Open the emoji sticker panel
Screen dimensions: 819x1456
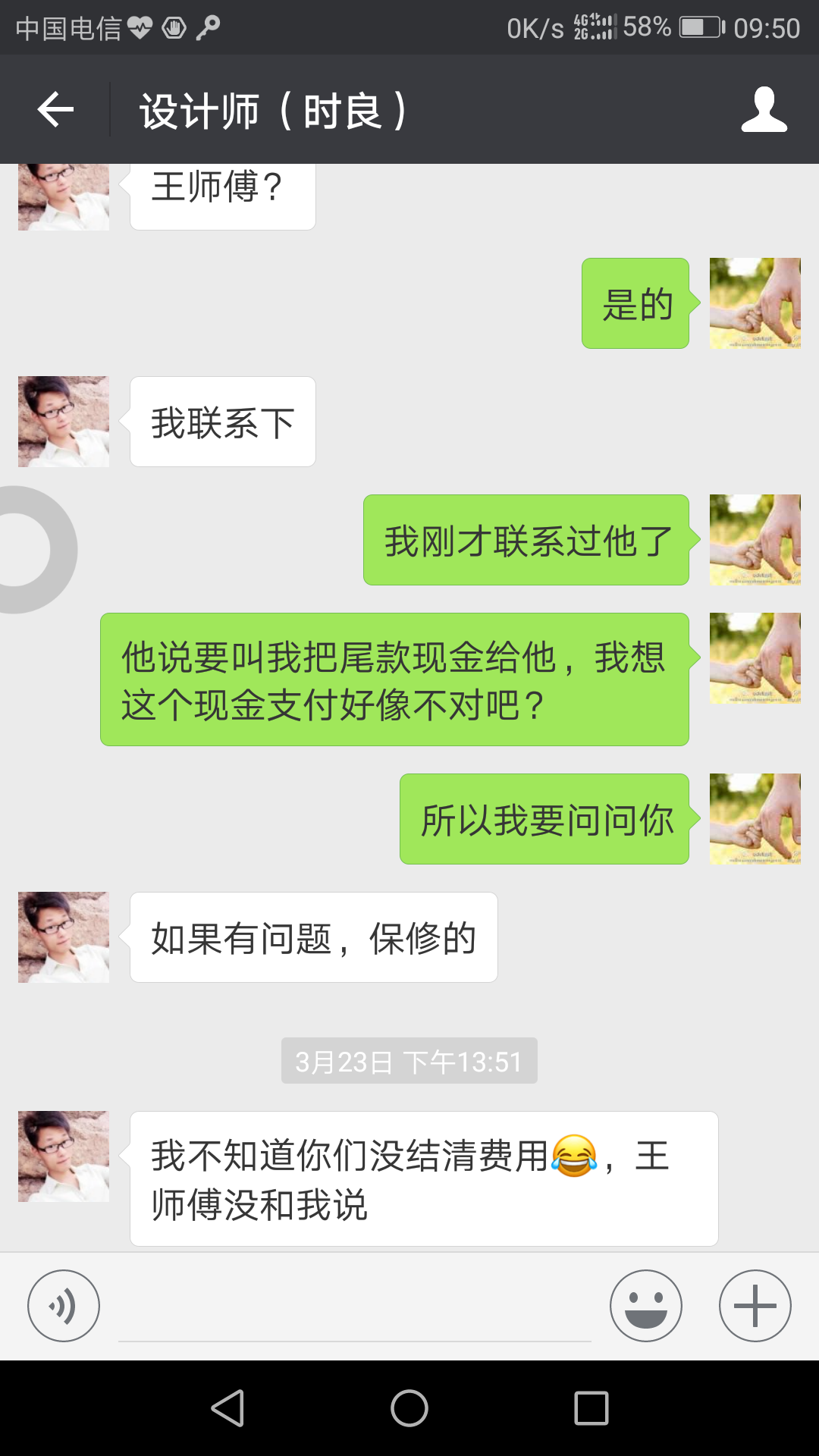(x=645, y=1306)
